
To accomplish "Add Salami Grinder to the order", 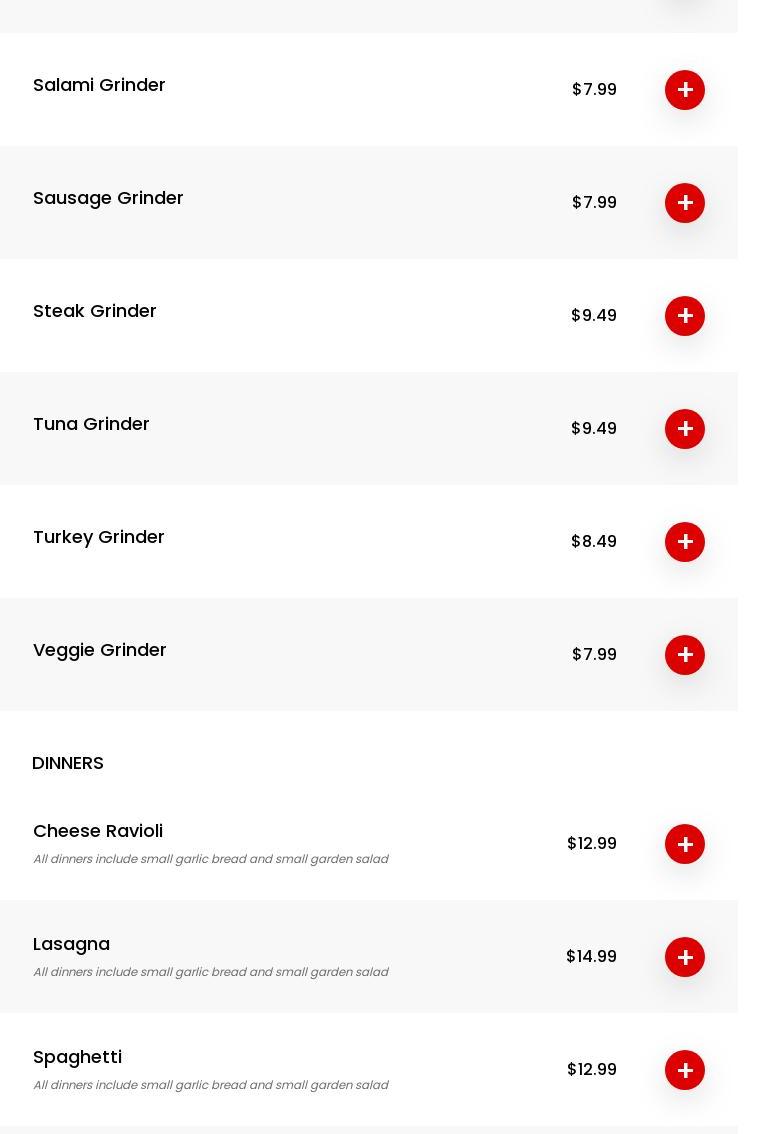I will [x=685, y=90].
